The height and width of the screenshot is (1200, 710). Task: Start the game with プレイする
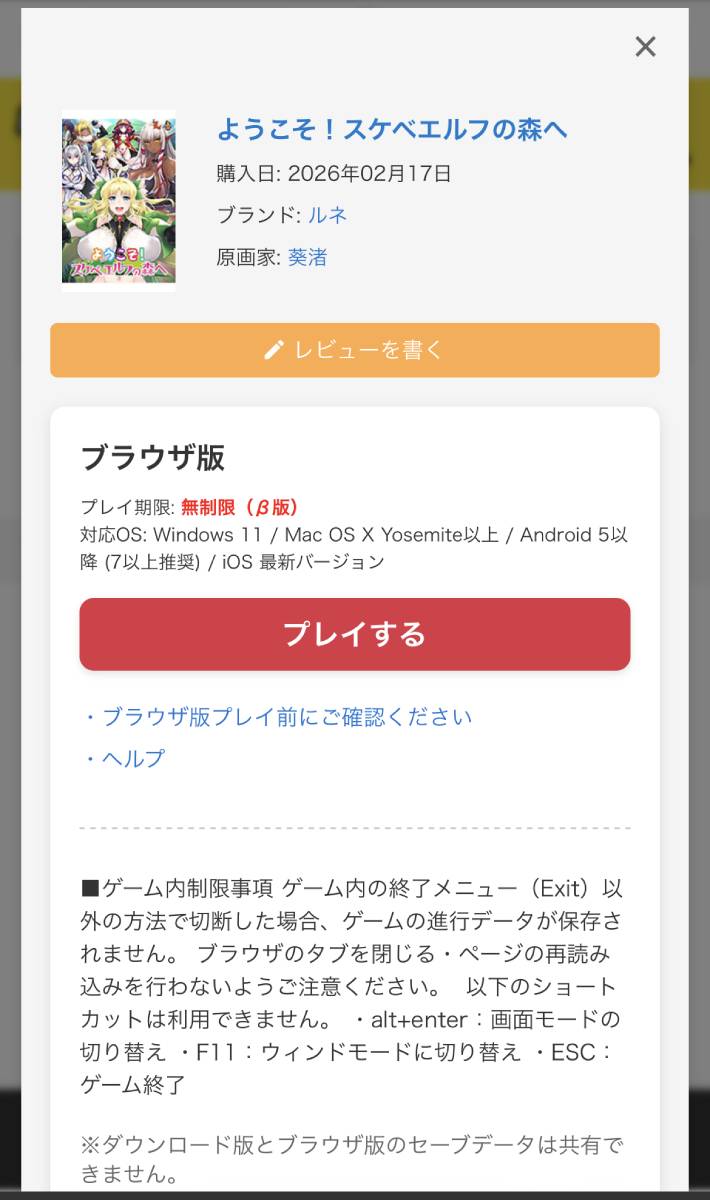[x=354, y=634]
